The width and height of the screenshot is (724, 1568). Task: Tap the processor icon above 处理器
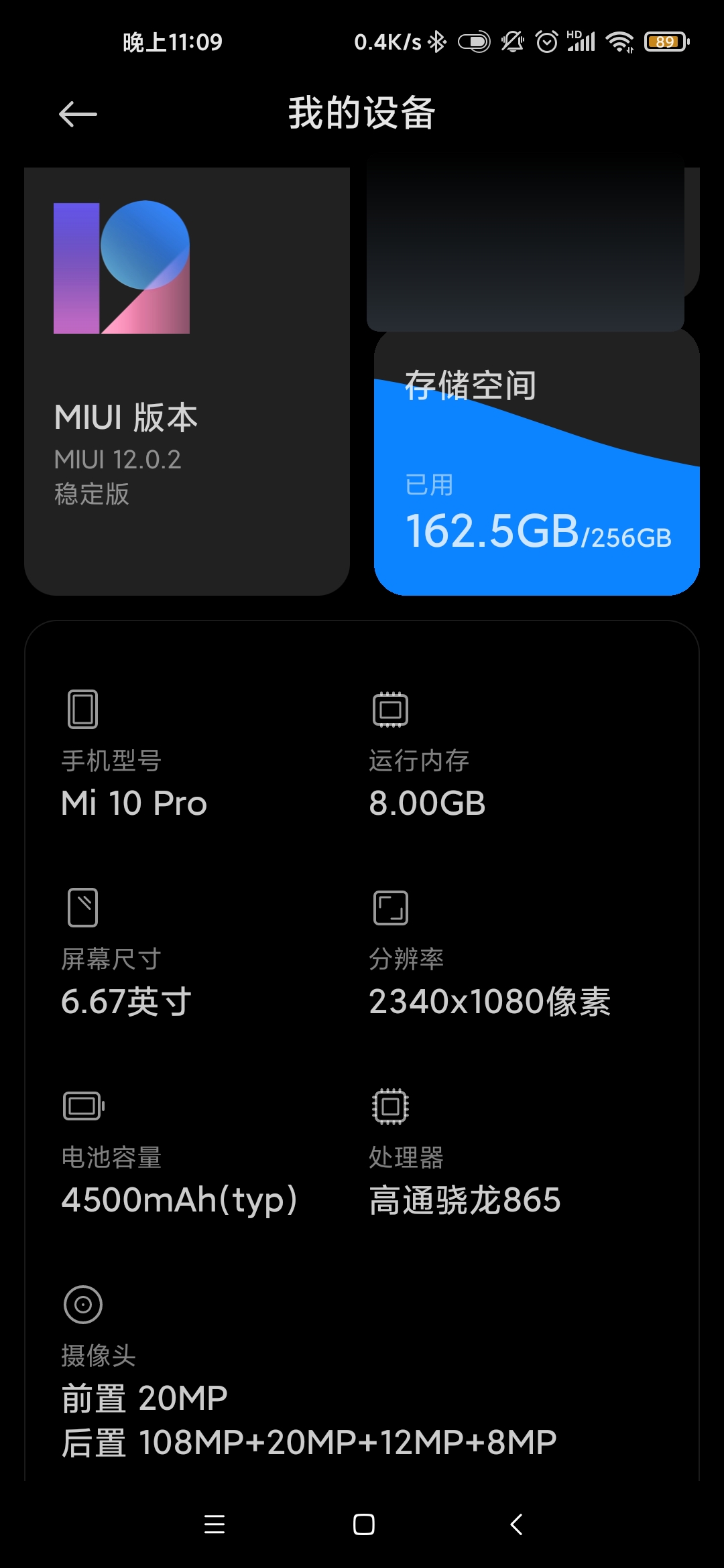tap(391, 1106)
